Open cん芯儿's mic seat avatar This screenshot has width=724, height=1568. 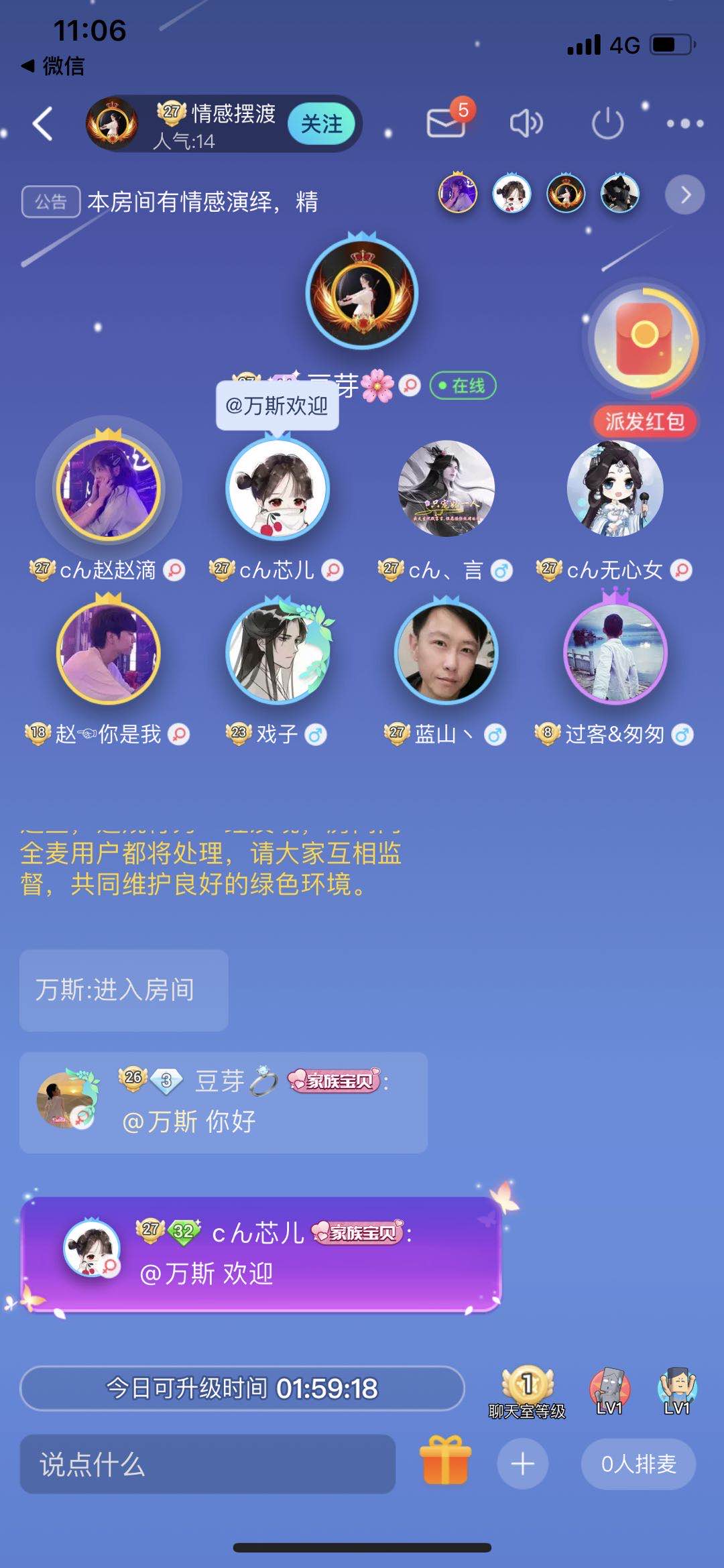pos(278,489)
